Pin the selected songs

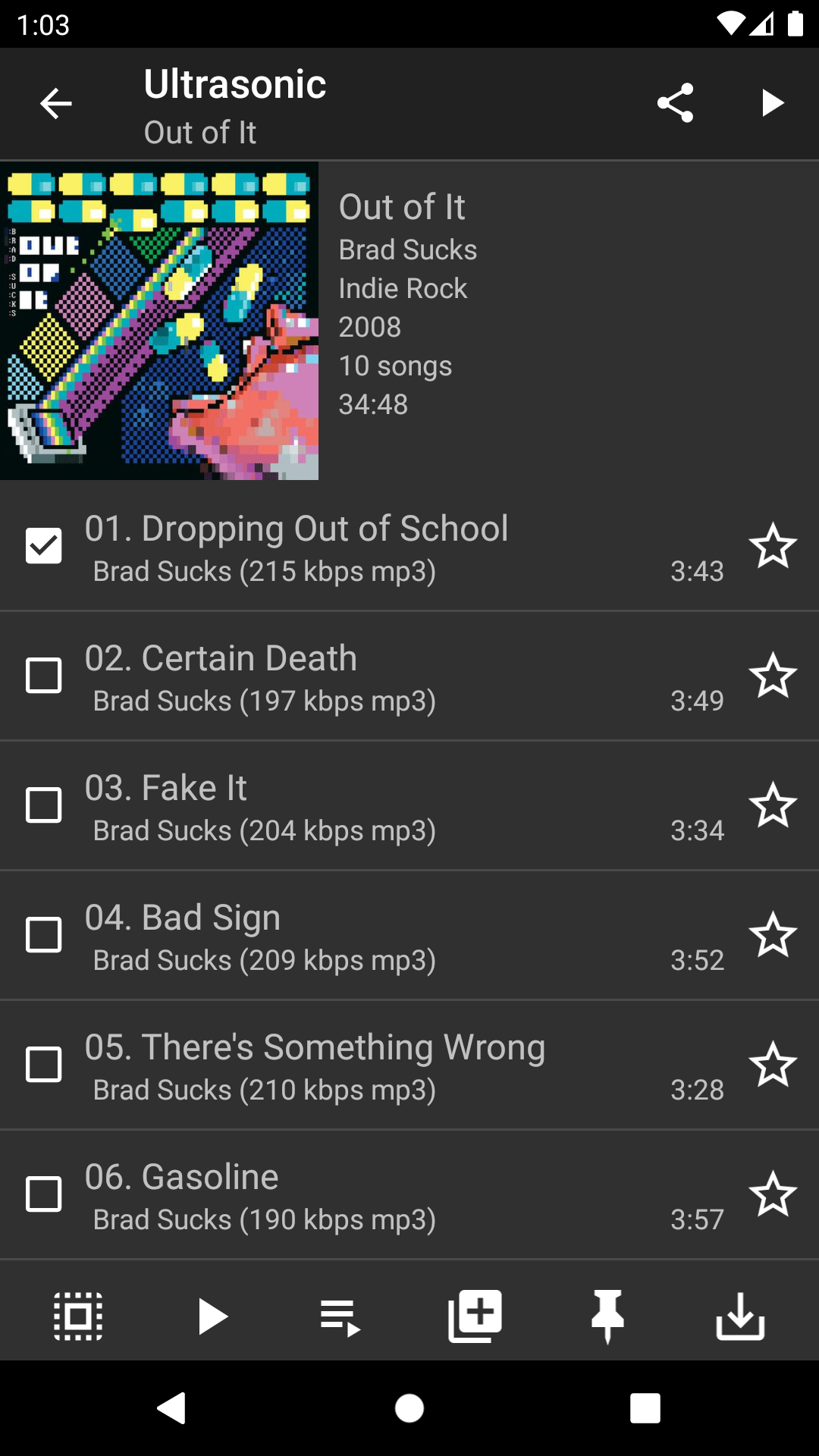point(607,1316)
